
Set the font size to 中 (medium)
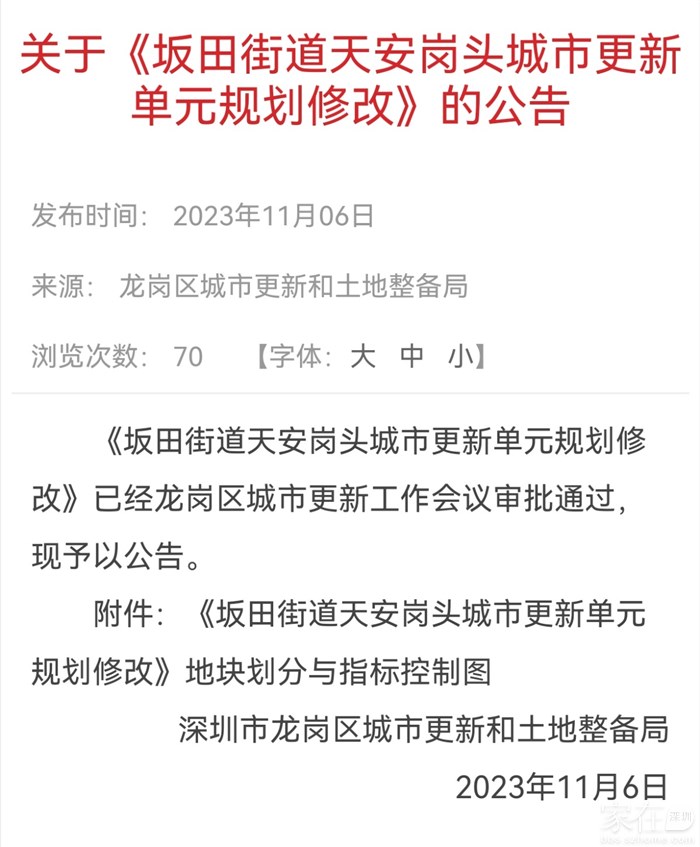[x=411, y=356]
